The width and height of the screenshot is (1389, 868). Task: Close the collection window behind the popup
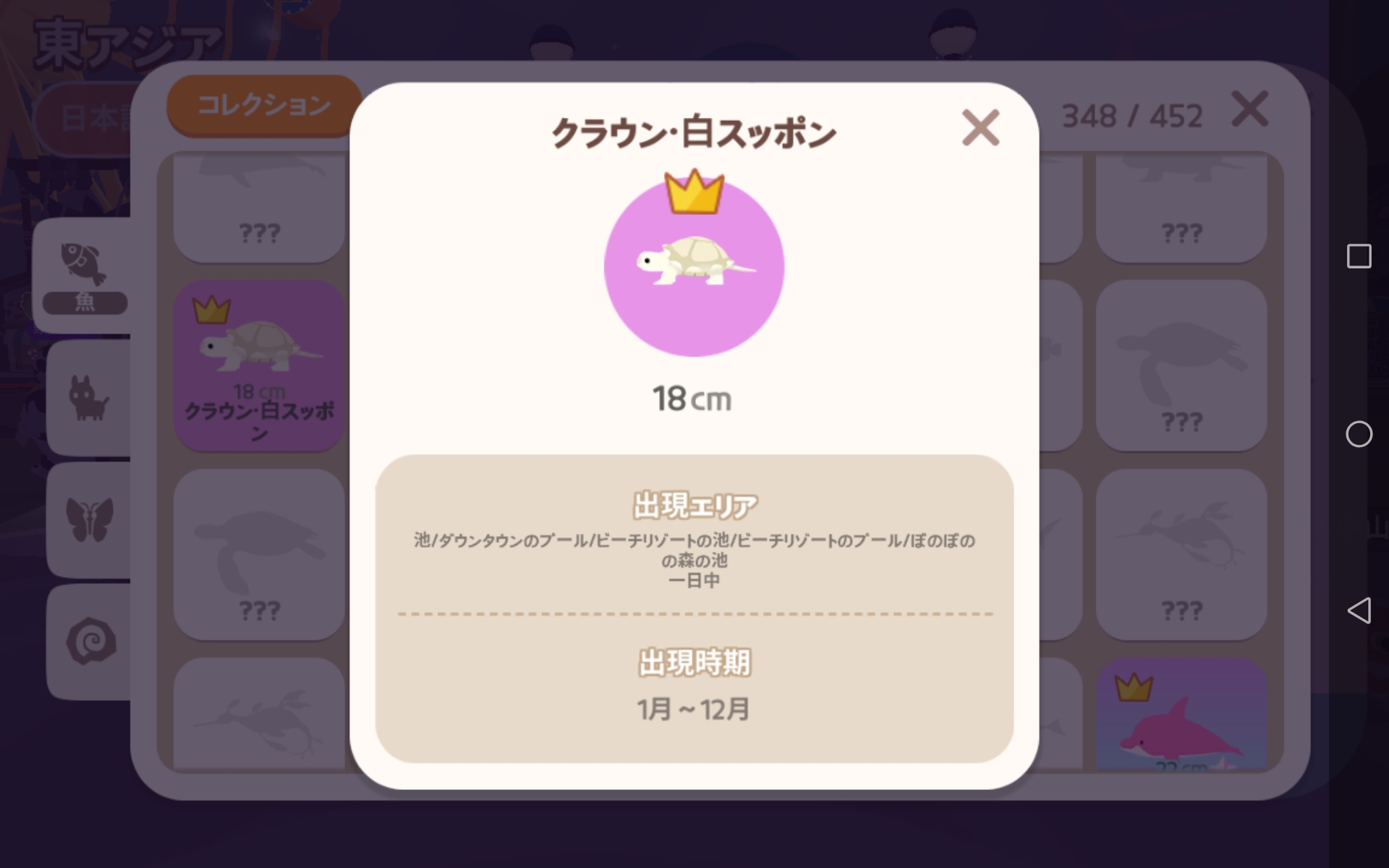[1249, 110]
